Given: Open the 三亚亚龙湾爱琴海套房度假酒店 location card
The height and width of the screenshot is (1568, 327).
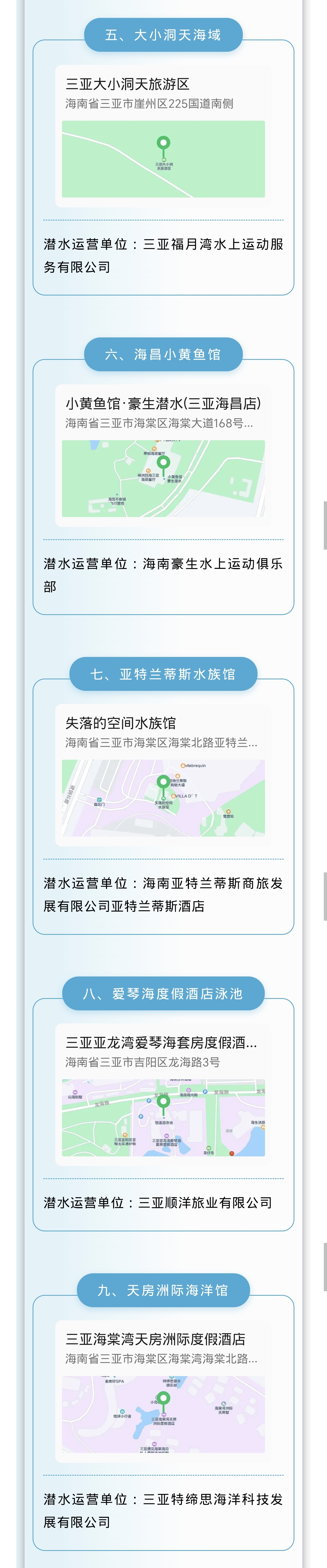Looking at the screenshot, I should click(x=163, y=1094).
